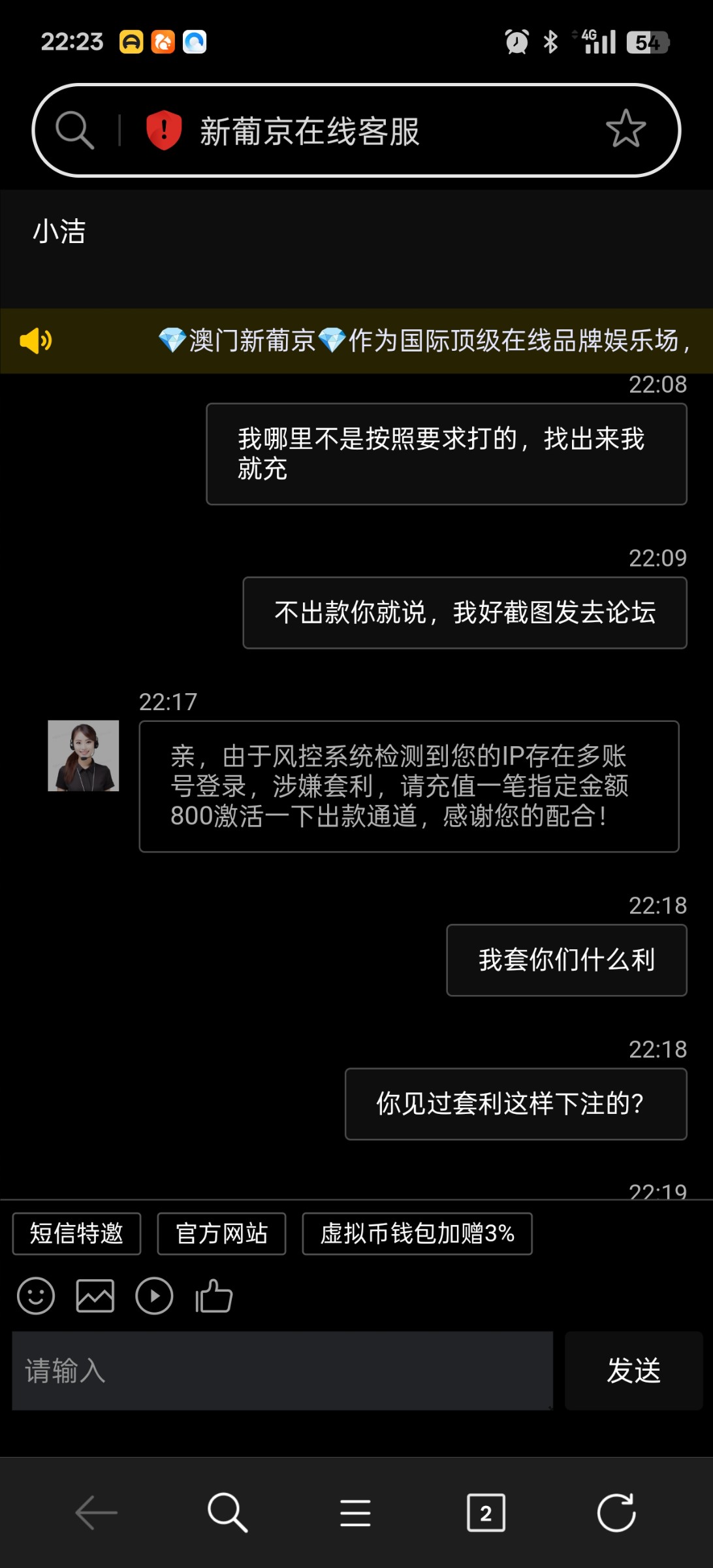Reload the current page
The image size is (713, 1568).
coord(616,1512)
